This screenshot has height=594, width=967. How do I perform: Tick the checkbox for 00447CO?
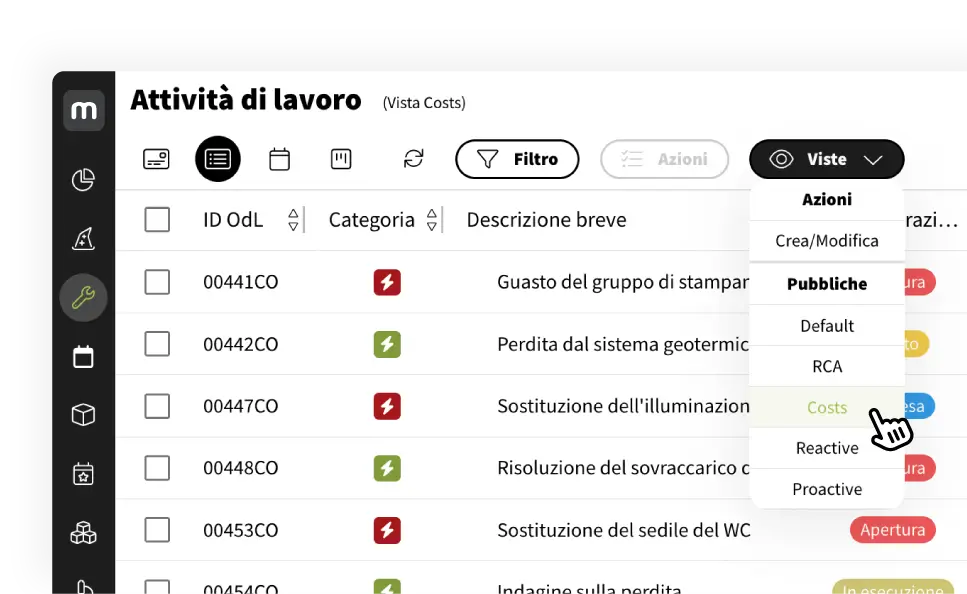[157, 406]
